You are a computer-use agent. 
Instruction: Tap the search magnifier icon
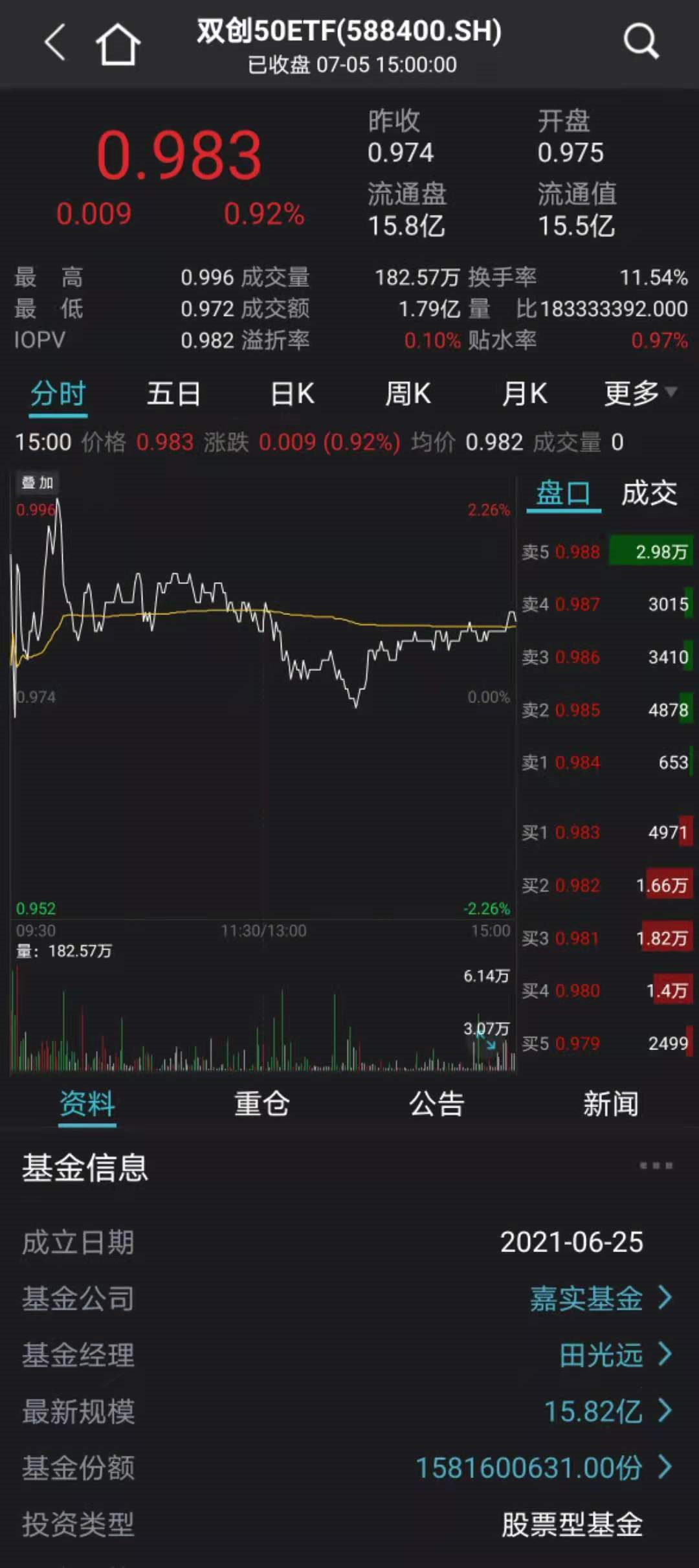tap(641, 40)
